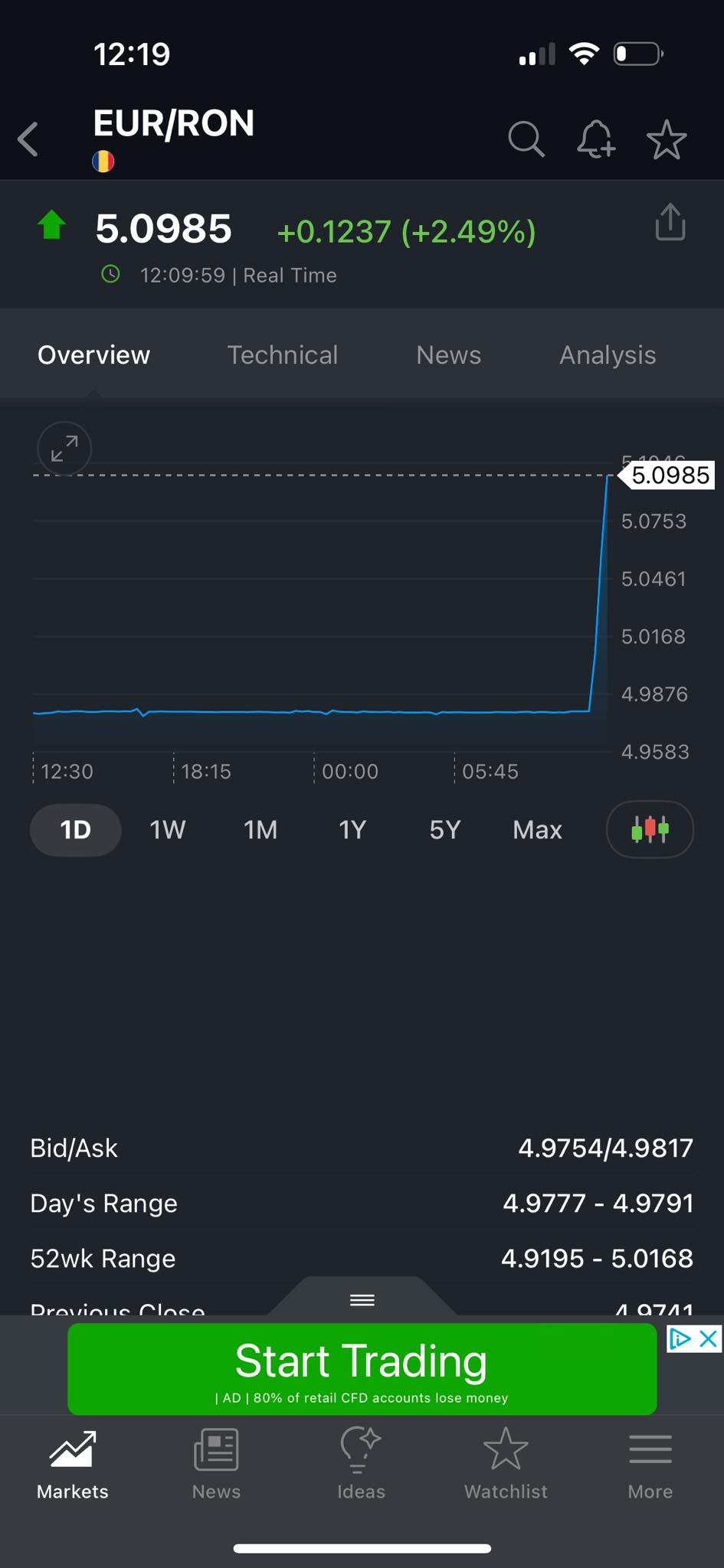Open the Ideas tab in bottom navigation
This screenshot has width=724, height=1568.
pyautogui.click(x=361, y=1464)
